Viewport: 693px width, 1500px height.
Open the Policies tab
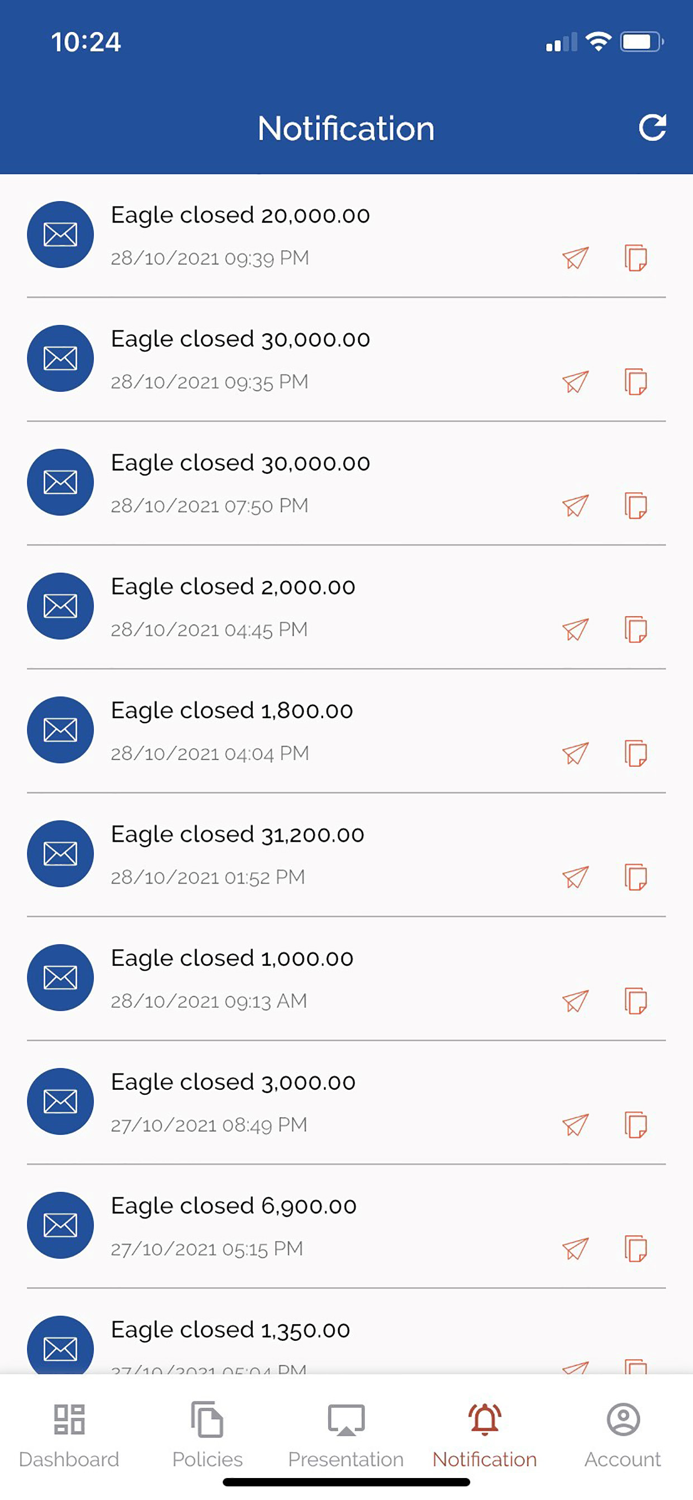207,1436
